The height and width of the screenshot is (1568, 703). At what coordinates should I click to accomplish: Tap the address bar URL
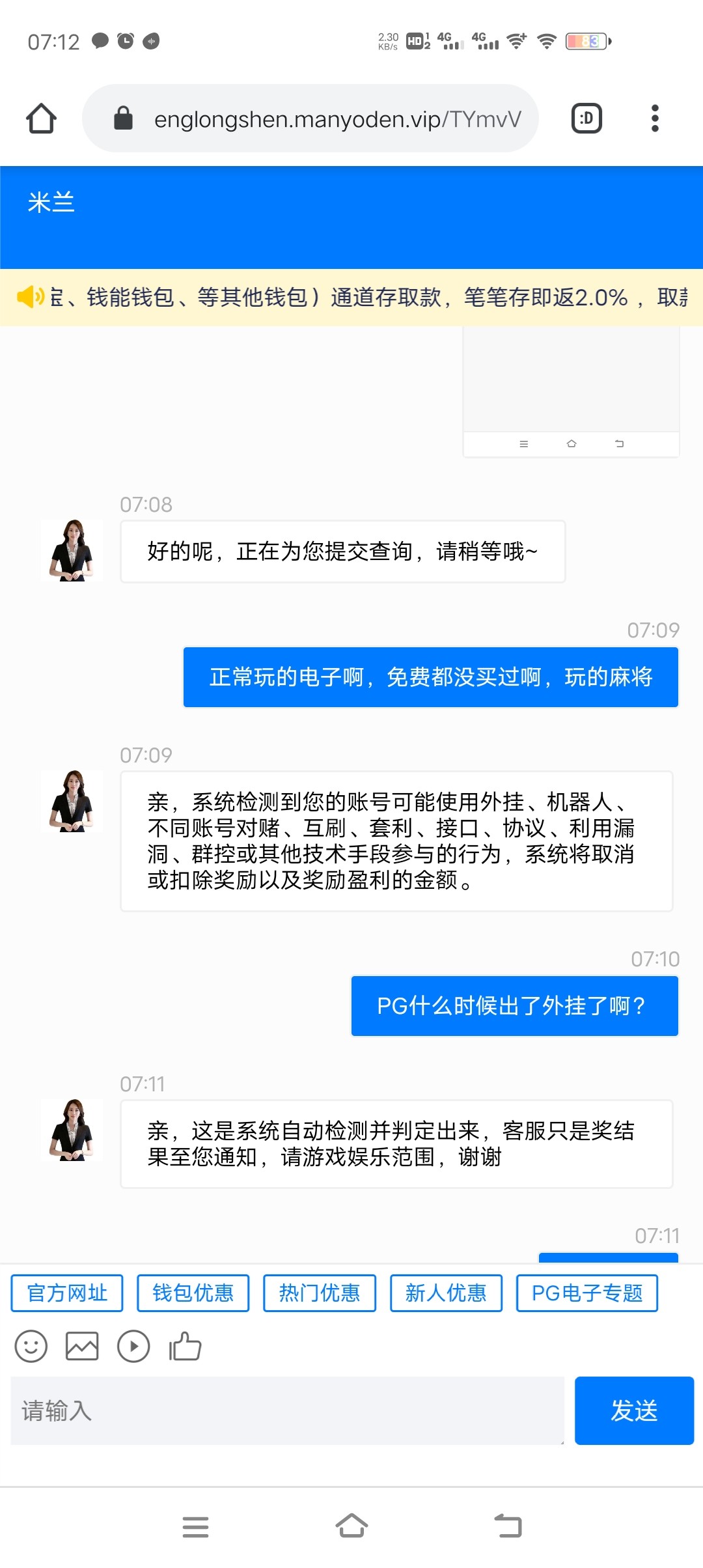(337, 119)
